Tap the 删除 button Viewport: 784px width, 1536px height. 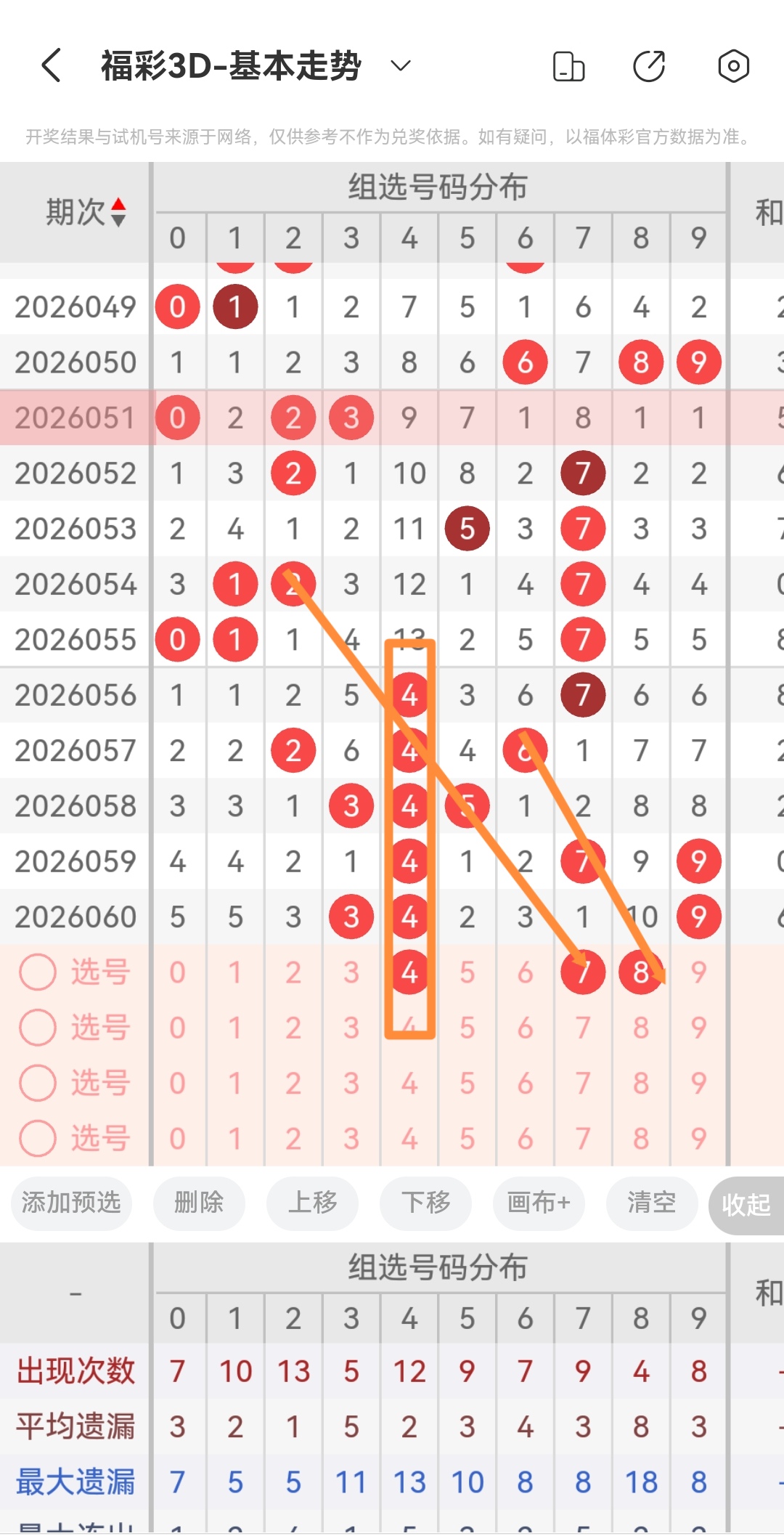tap(198, 1203)
